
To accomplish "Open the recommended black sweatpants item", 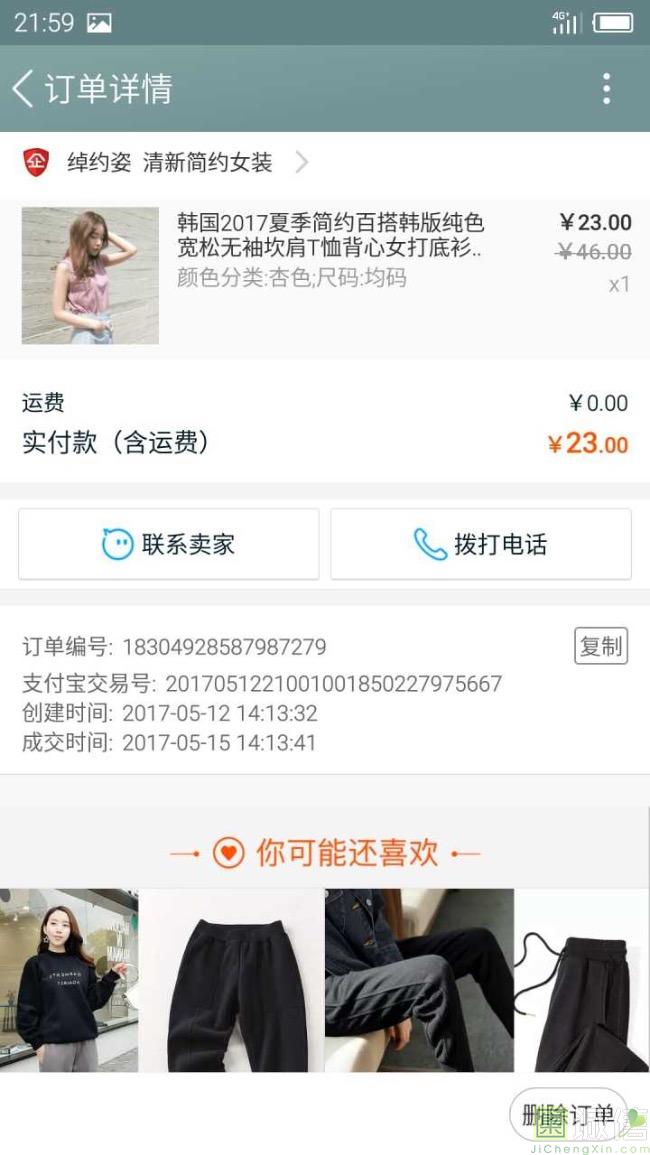I will pos(231,980).
